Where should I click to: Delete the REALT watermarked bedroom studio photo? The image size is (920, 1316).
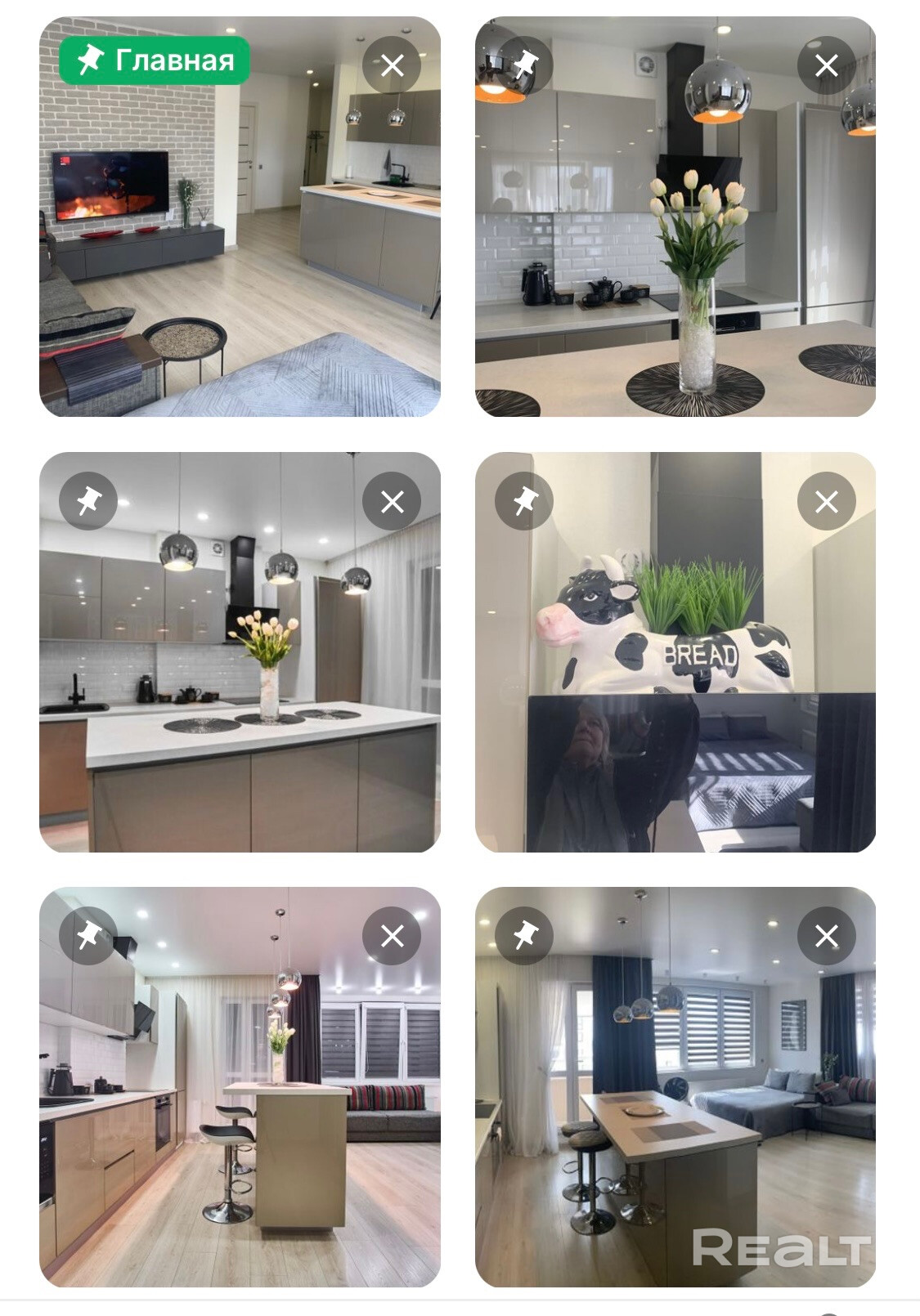click(x=826, y=936)
